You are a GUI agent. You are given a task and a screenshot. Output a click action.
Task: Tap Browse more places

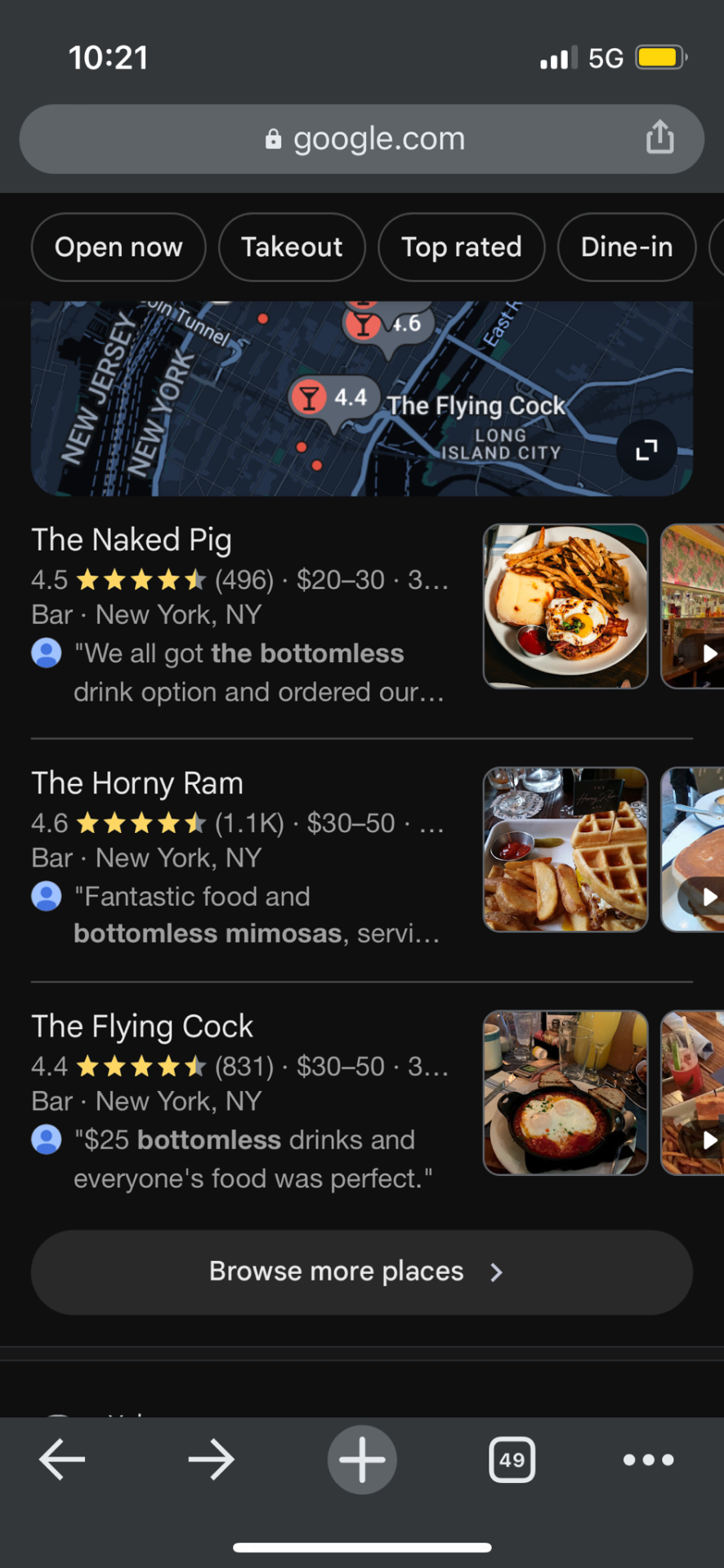click(361, 1272)
